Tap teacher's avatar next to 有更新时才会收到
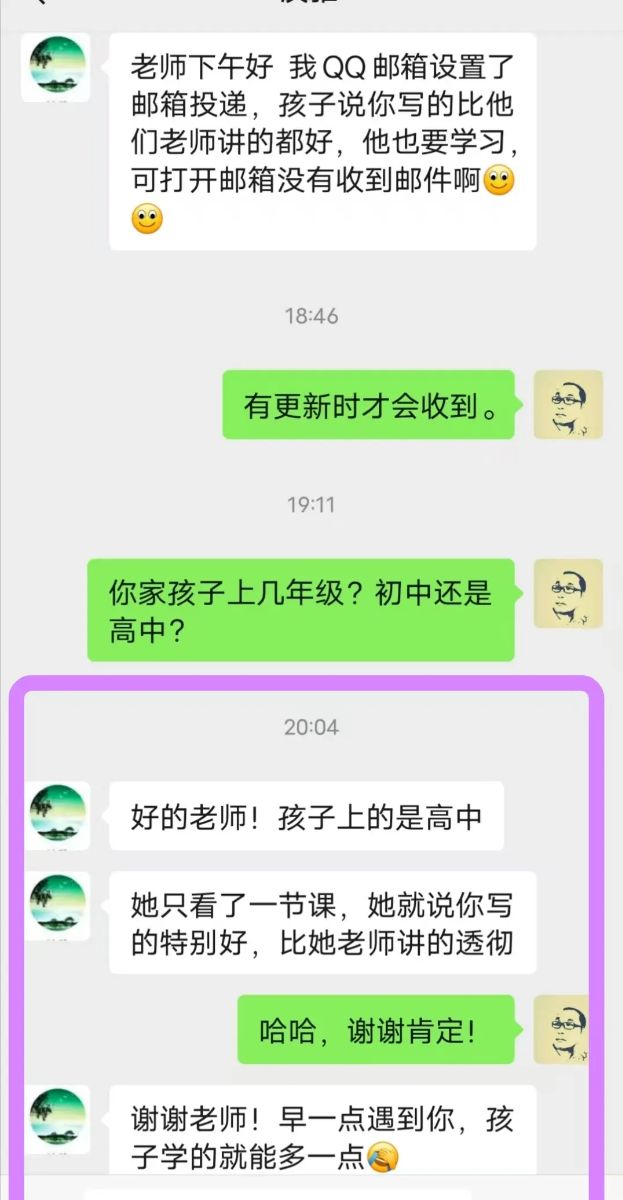The image size is (623, 1200). [x=568, y=404]
